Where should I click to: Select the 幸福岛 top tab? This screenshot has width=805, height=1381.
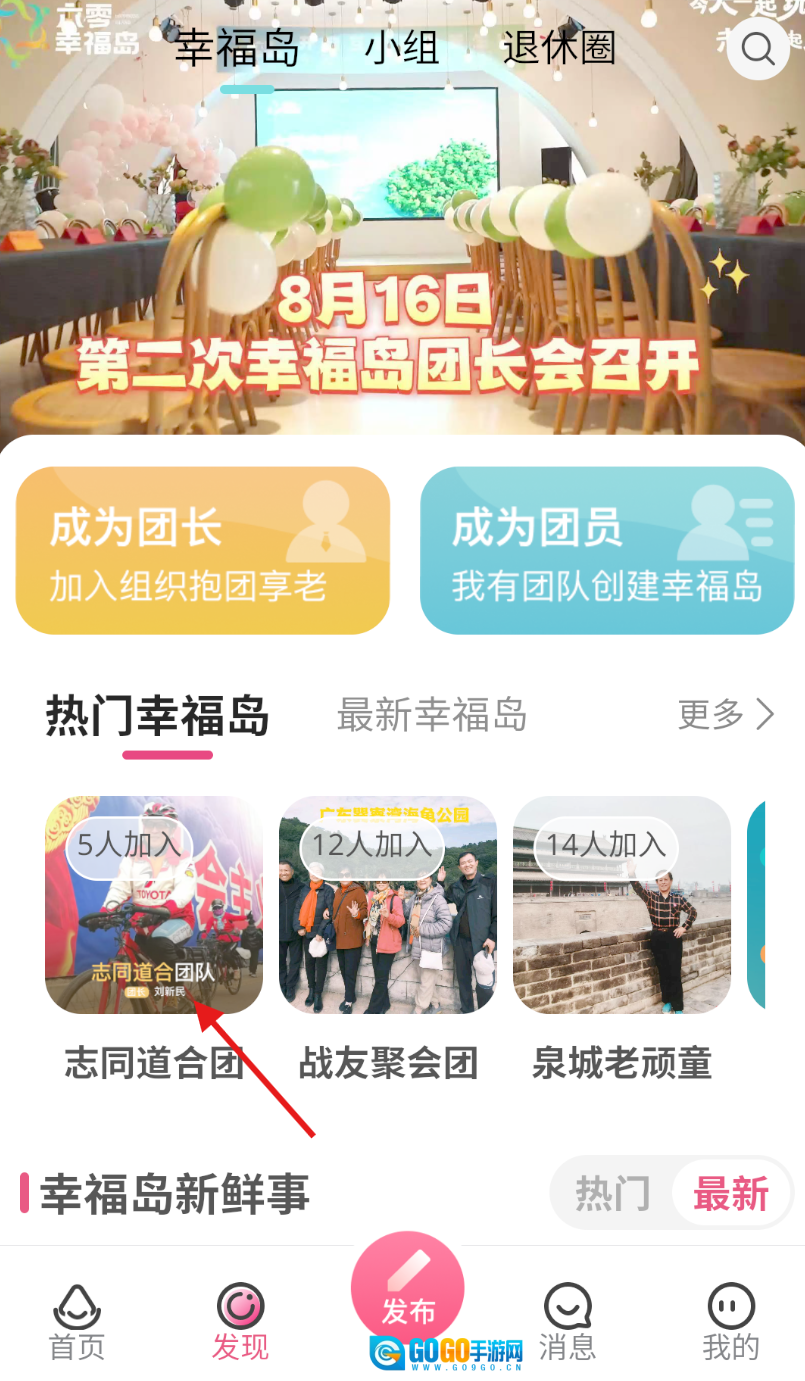coord(237,48)
